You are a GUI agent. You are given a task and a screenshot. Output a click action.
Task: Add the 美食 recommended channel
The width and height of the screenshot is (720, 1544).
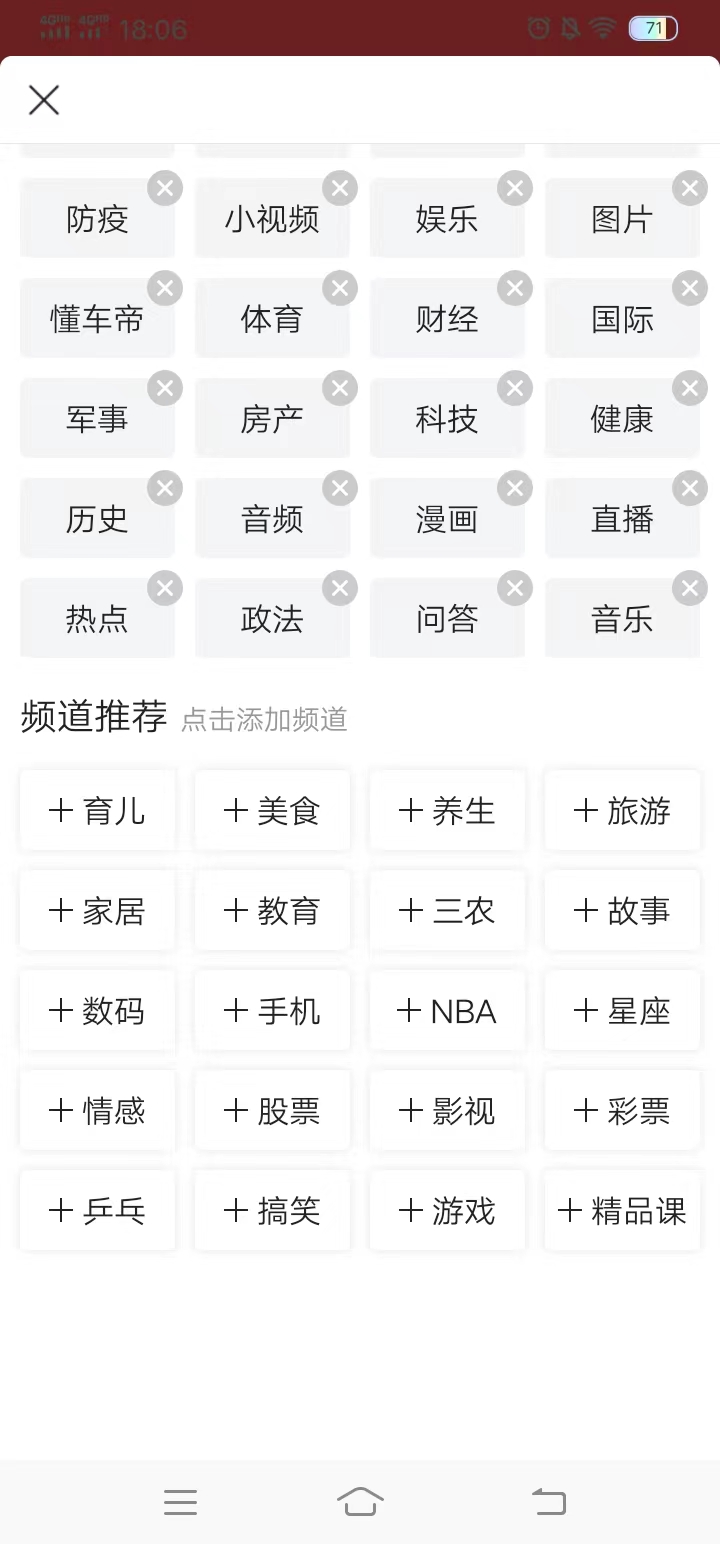pos(272,810)
